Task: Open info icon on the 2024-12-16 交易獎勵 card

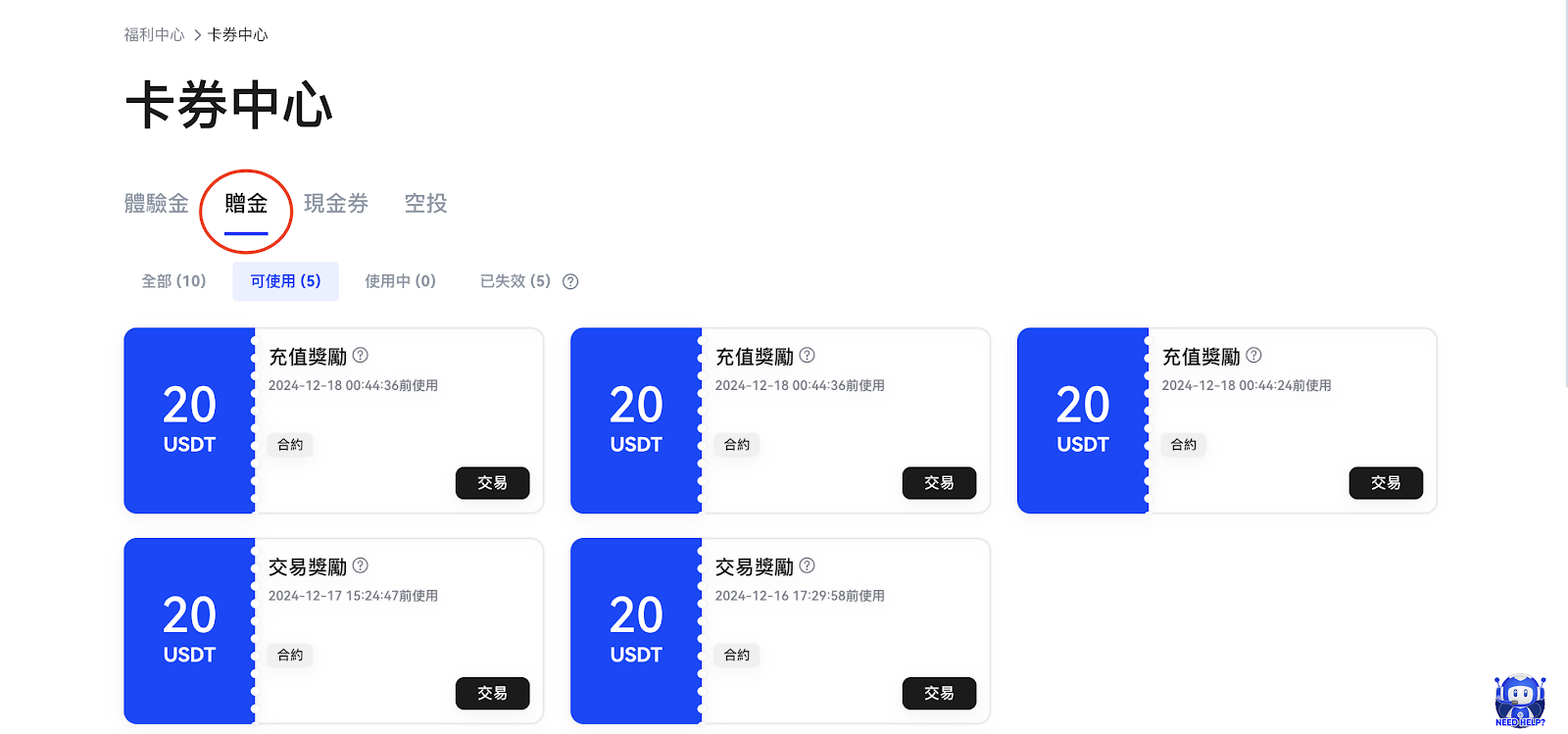Action: click(x=808, y=565)
